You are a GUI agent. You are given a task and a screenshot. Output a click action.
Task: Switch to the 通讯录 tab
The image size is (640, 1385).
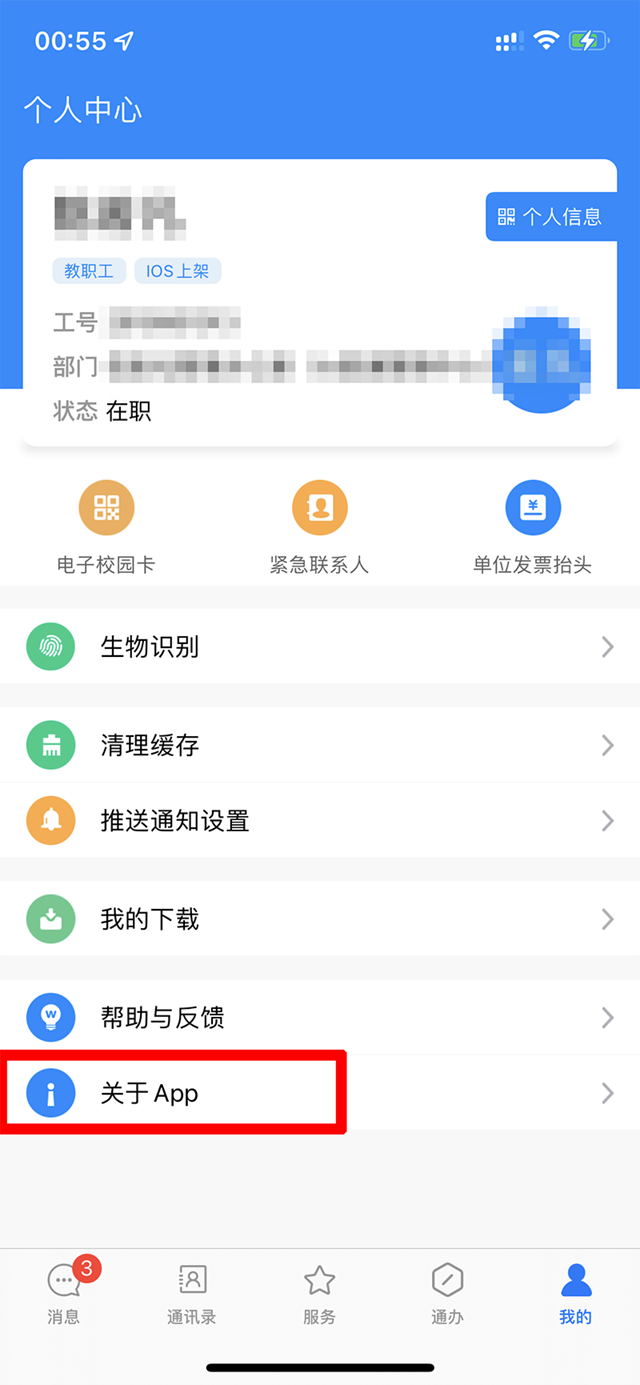point(191,1293)
